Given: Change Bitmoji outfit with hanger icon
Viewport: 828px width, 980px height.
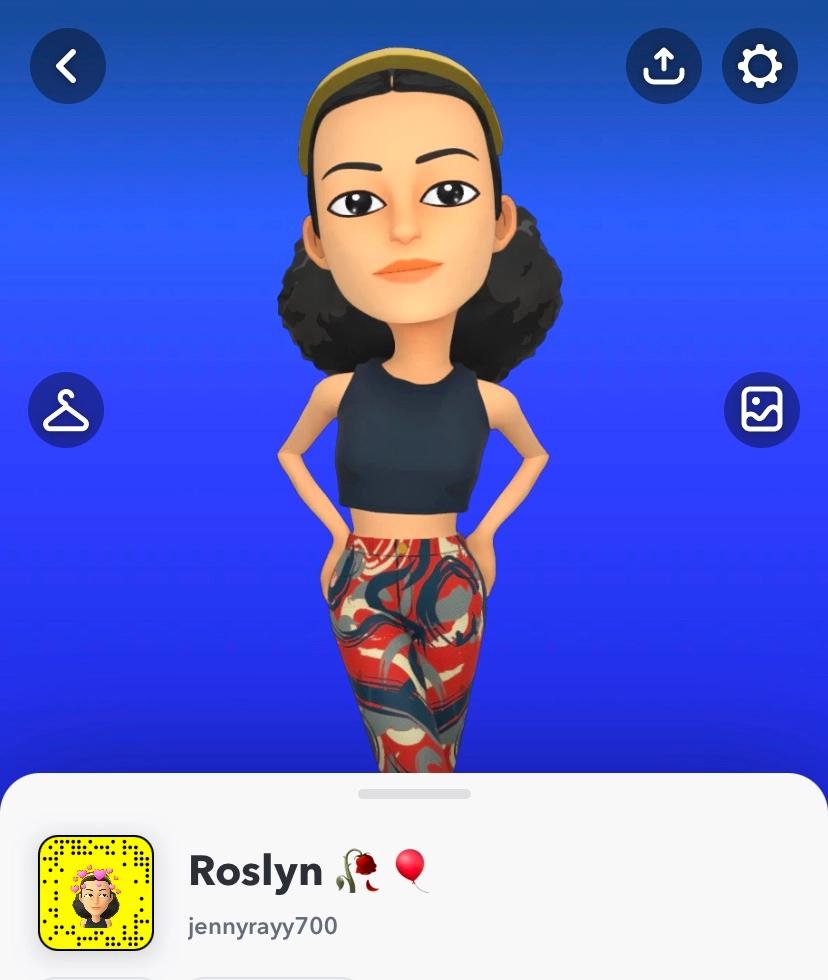Looking at the screenshot, I should (x=66, y=410).
